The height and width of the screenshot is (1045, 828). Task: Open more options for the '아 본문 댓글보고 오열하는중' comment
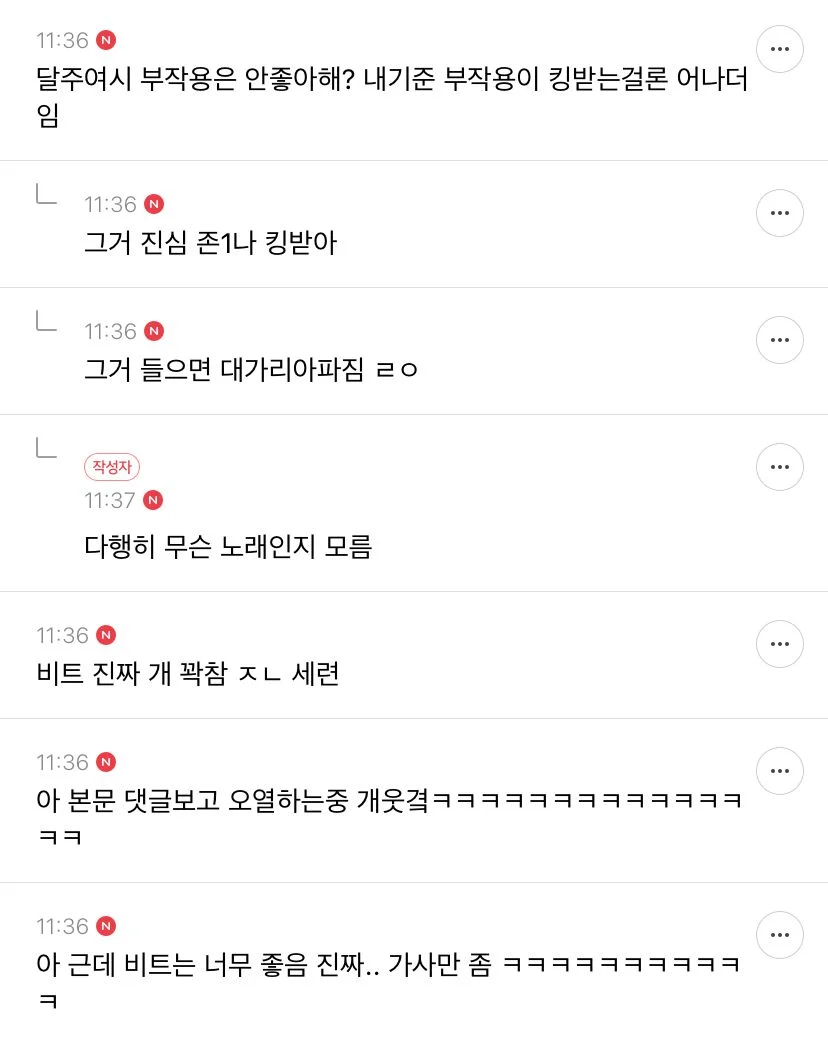[780, 771]
